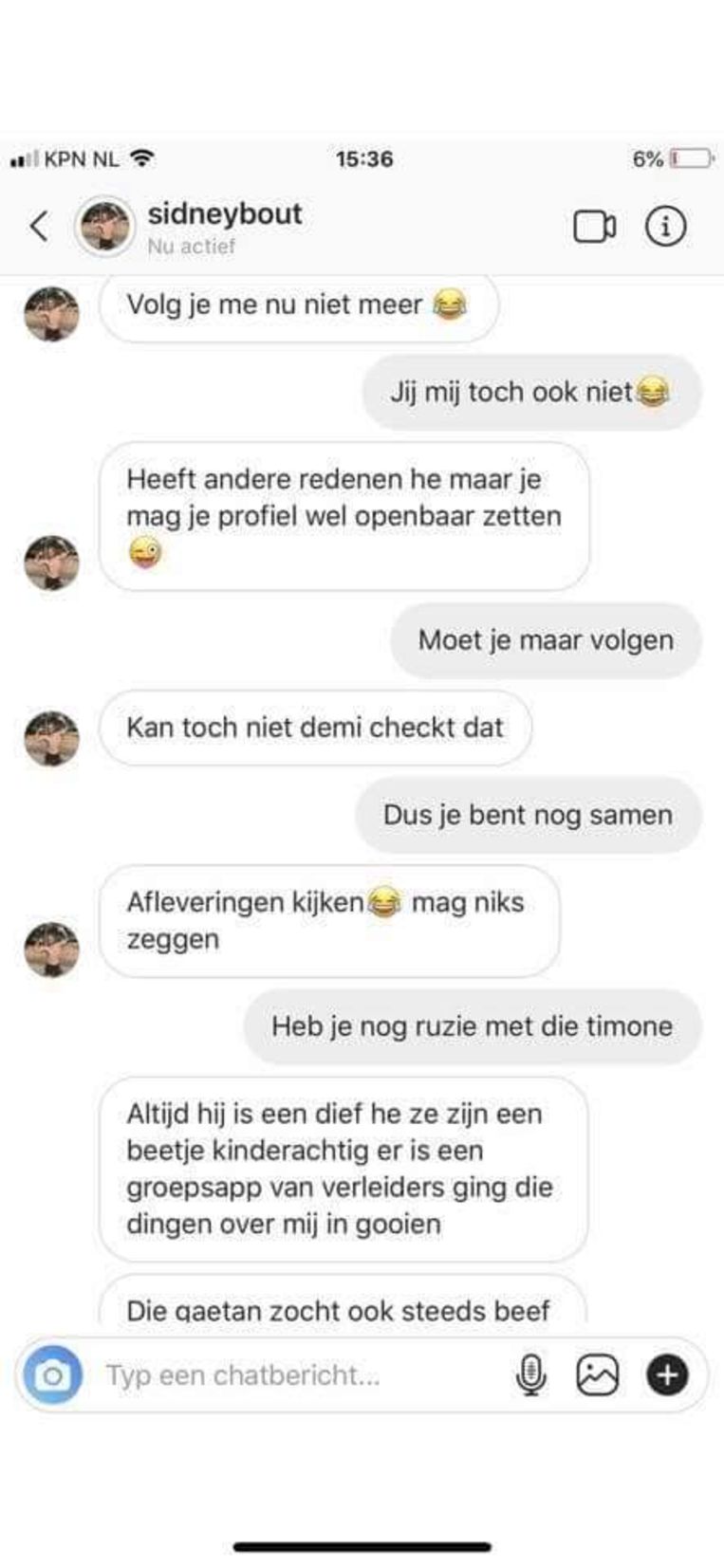This screenshot has height=1568, width=724.
Task: Record a voice message with microphone
Action: [x=530, y=1374]
